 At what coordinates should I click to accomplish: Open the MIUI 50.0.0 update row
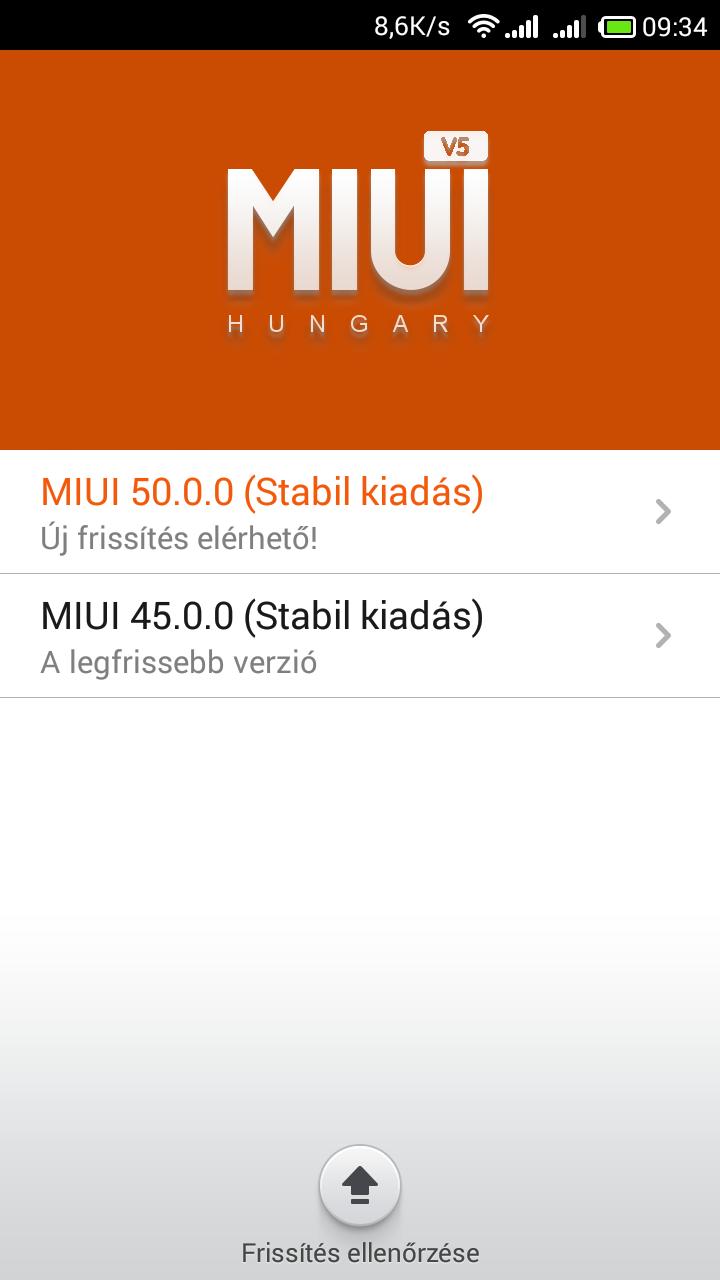360,512
